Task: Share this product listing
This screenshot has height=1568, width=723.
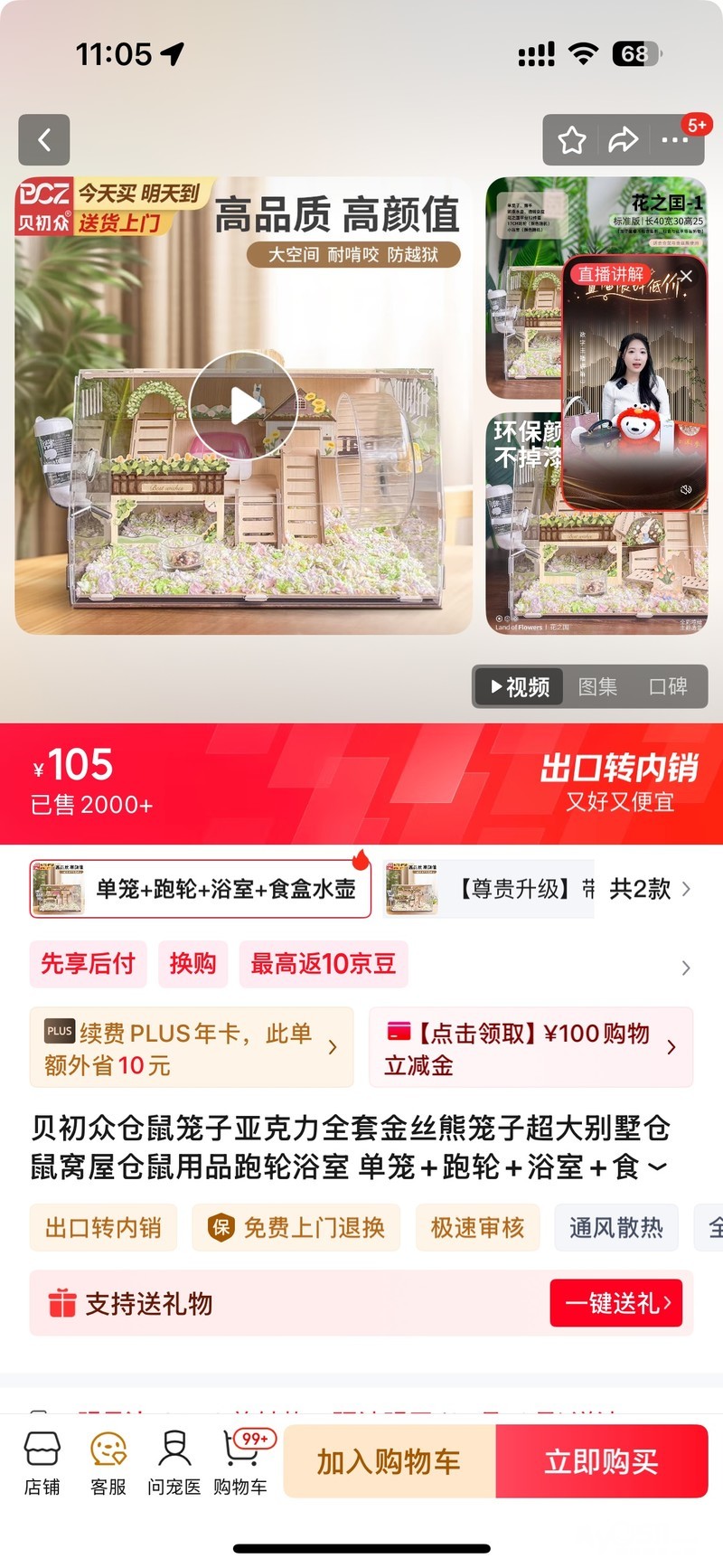Action: (x=623, y=140)
